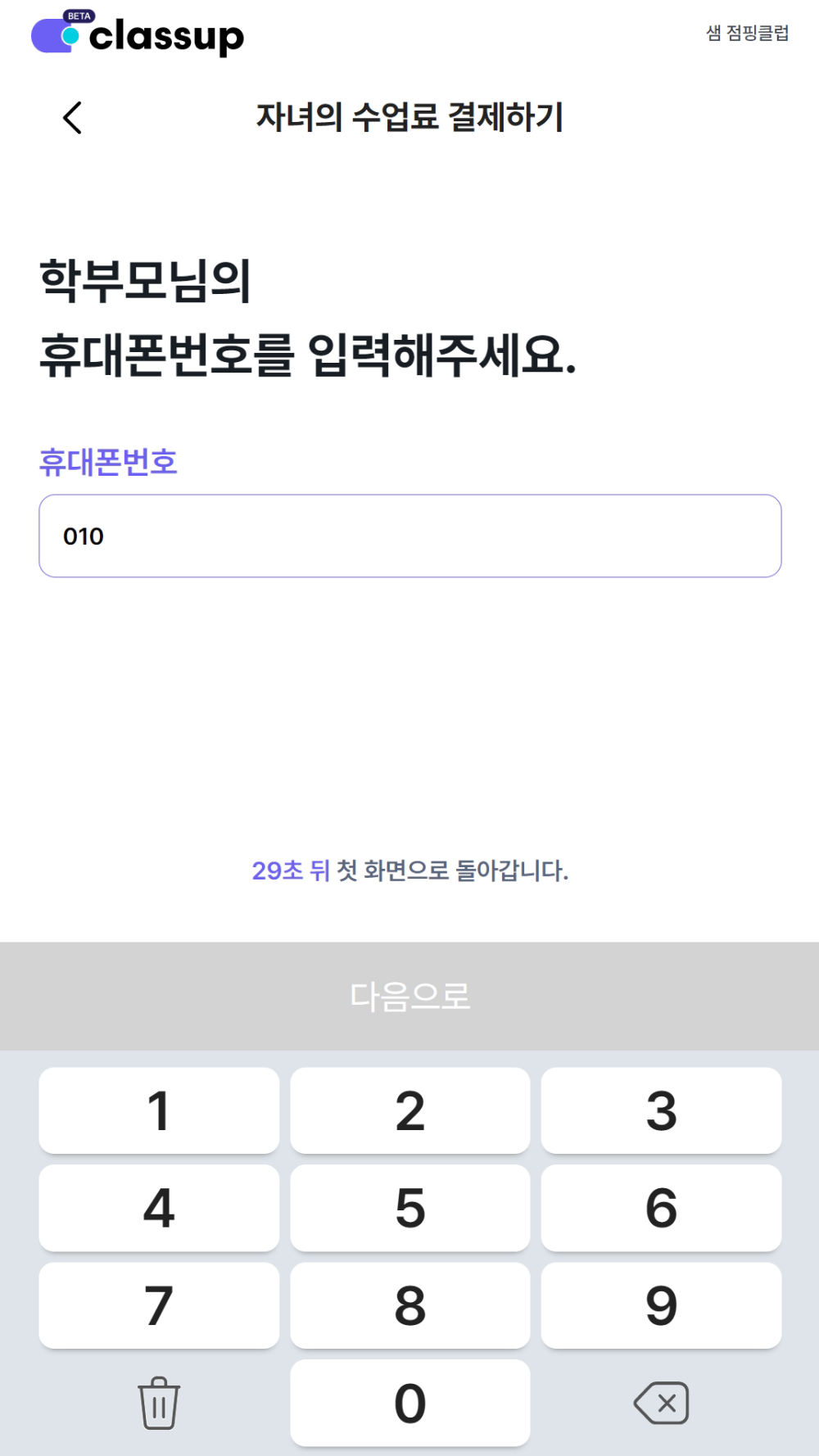The image size is (819, 1456).
Task: Tap keypad number 2
Action: click(x=409, y=1110)
